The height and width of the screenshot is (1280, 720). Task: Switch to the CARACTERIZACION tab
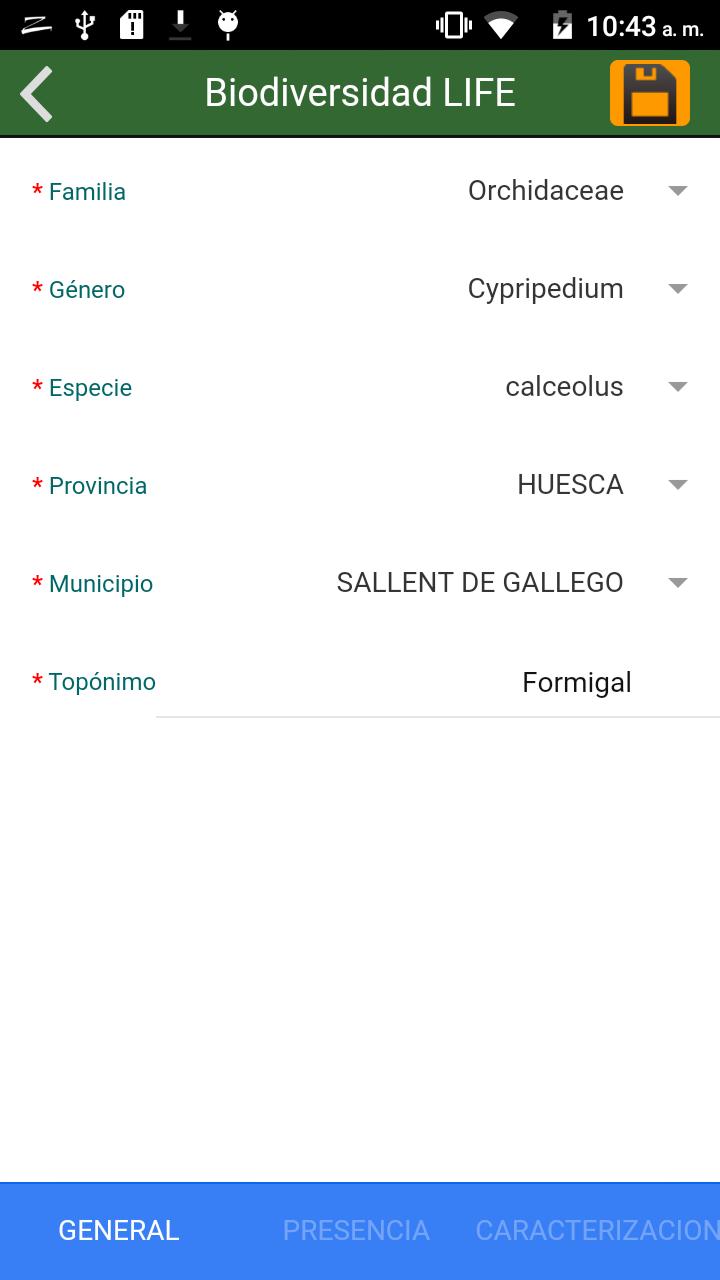[x=597, y=1230]
